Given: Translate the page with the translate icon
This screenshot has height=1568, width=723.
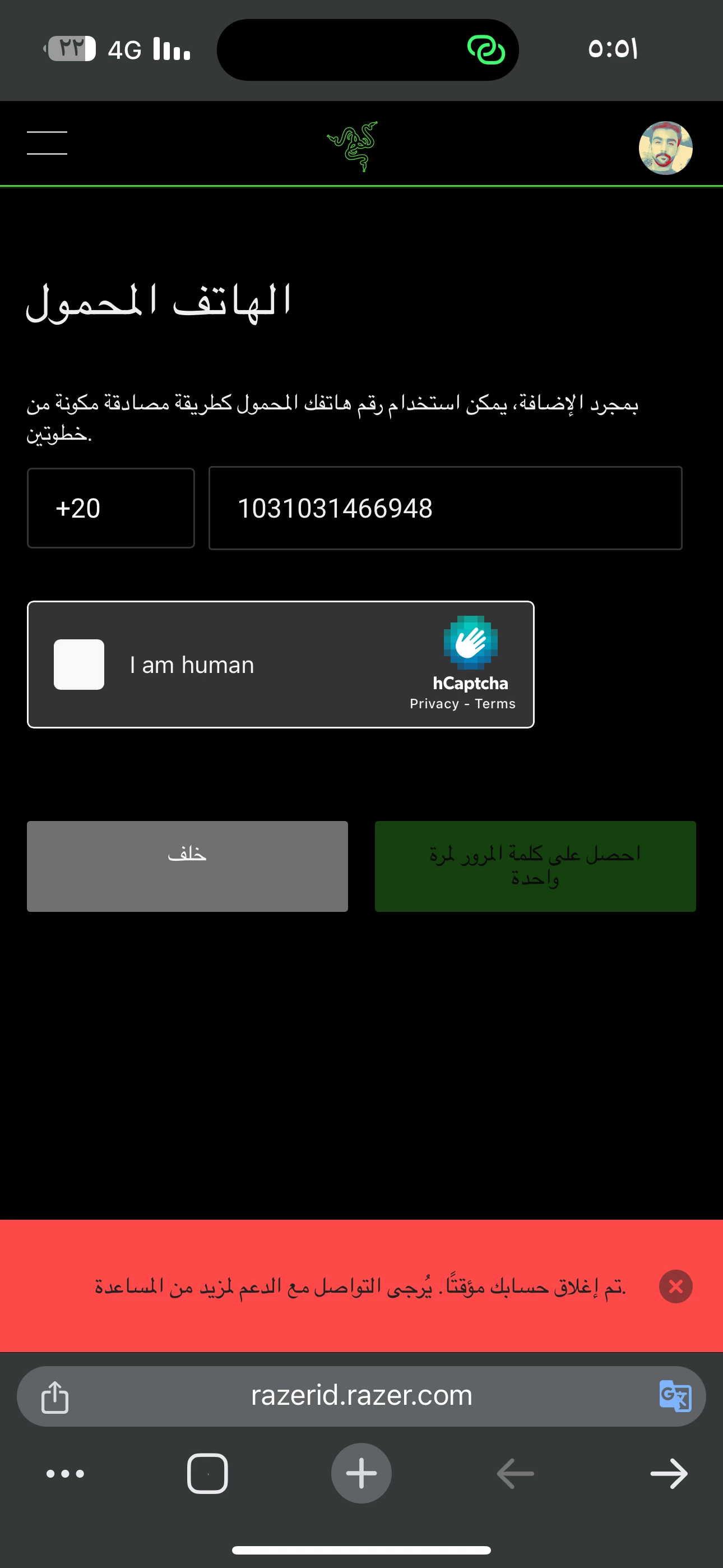Looking at the screenshot, I should tap(675, 1396).
